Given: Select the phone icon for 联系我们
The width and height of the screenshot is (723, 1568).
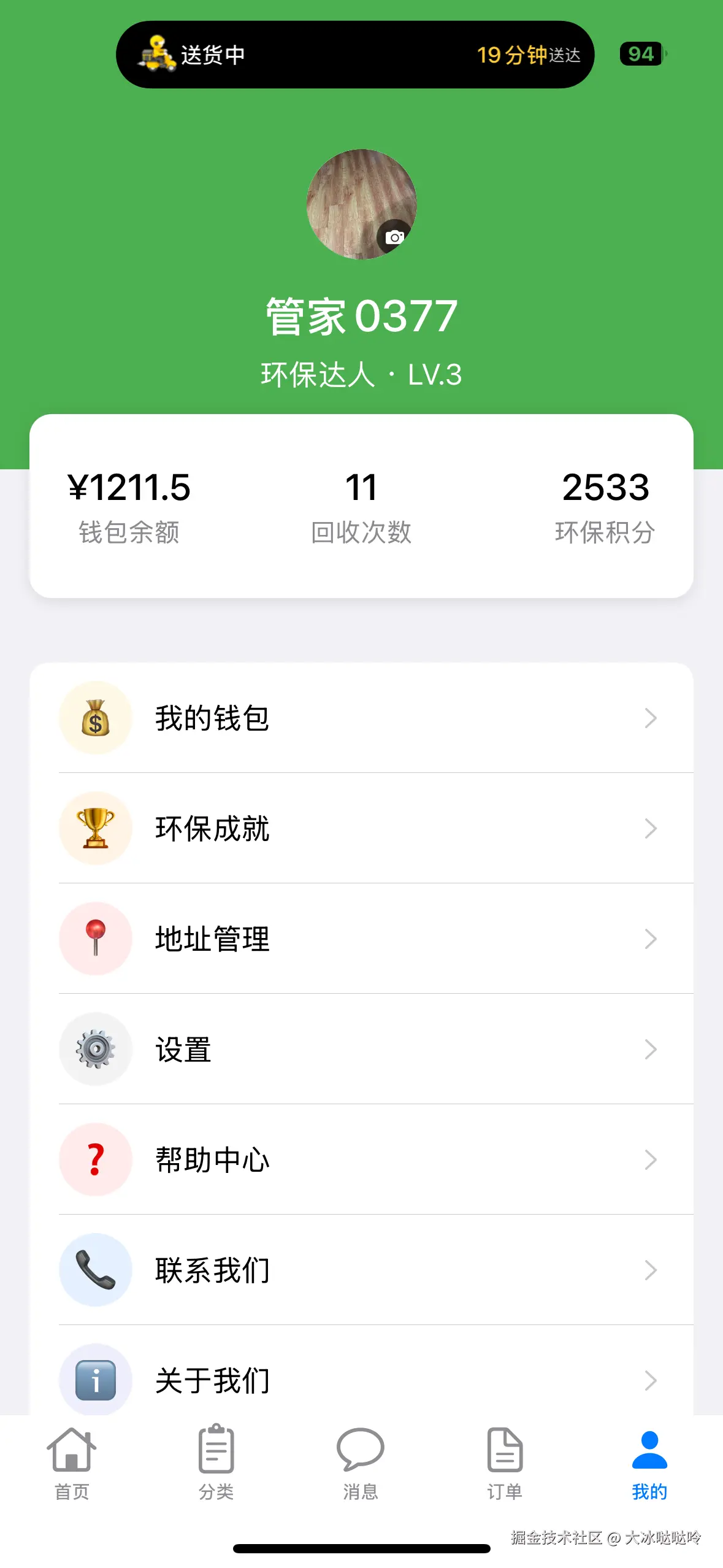Looking at the screenshot, I should point(95,1270).
